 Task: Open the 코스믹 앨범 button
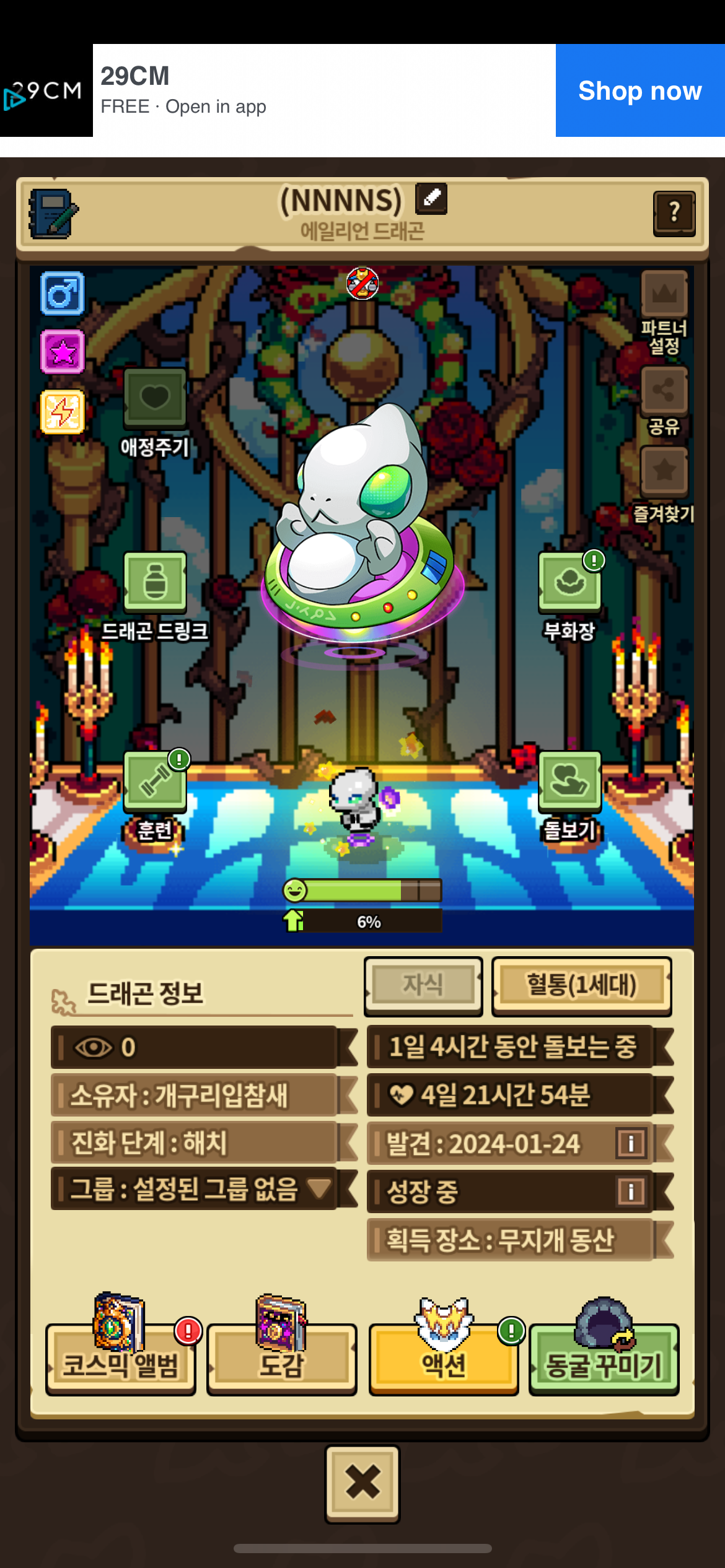(121, 1361)
